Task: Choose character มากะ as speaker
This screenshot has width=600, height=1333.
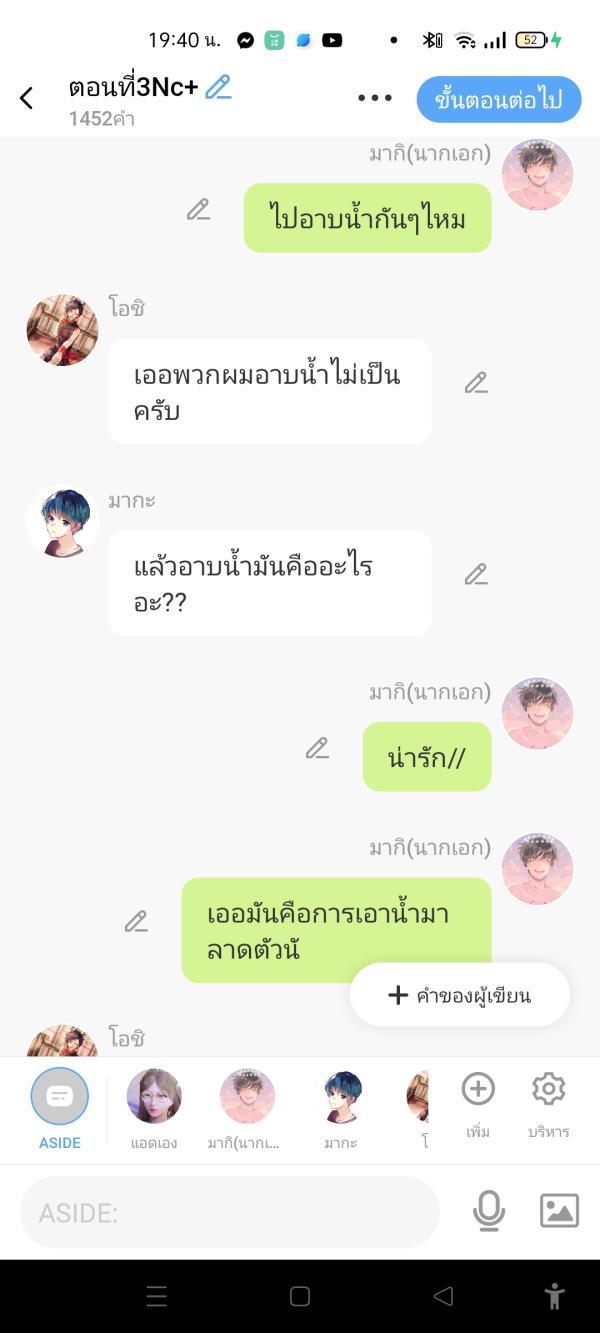Action: coord(341,1107)
